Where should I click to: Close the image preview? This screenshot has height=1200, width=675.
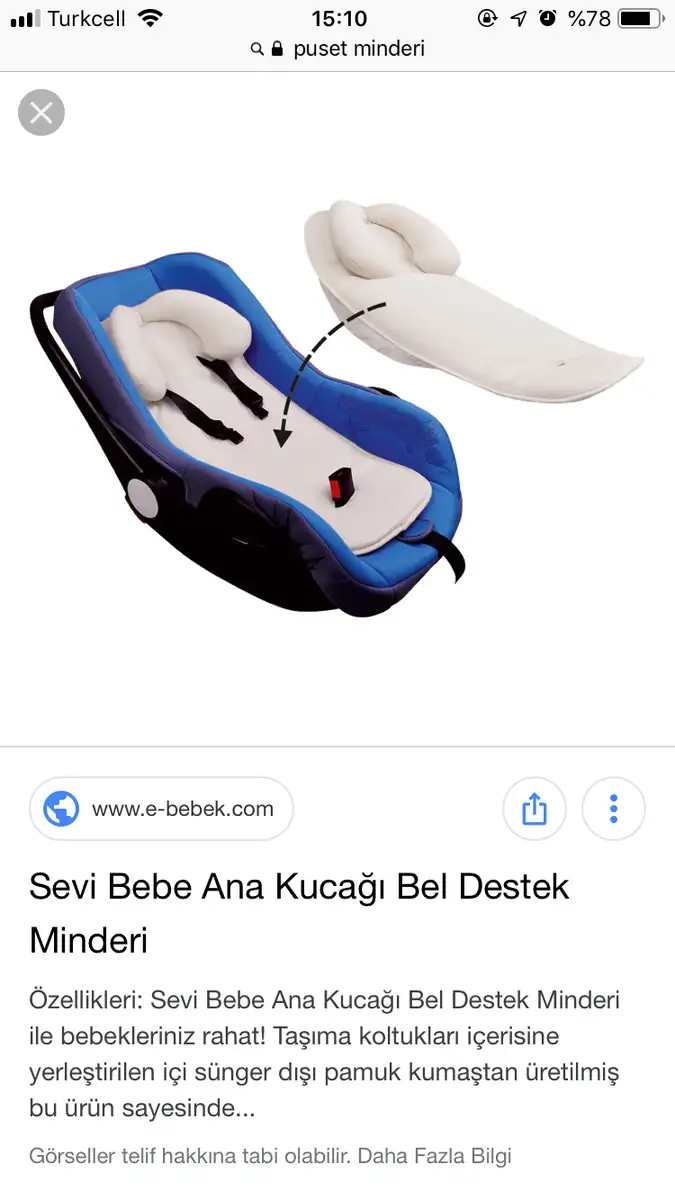pos(41,113)
